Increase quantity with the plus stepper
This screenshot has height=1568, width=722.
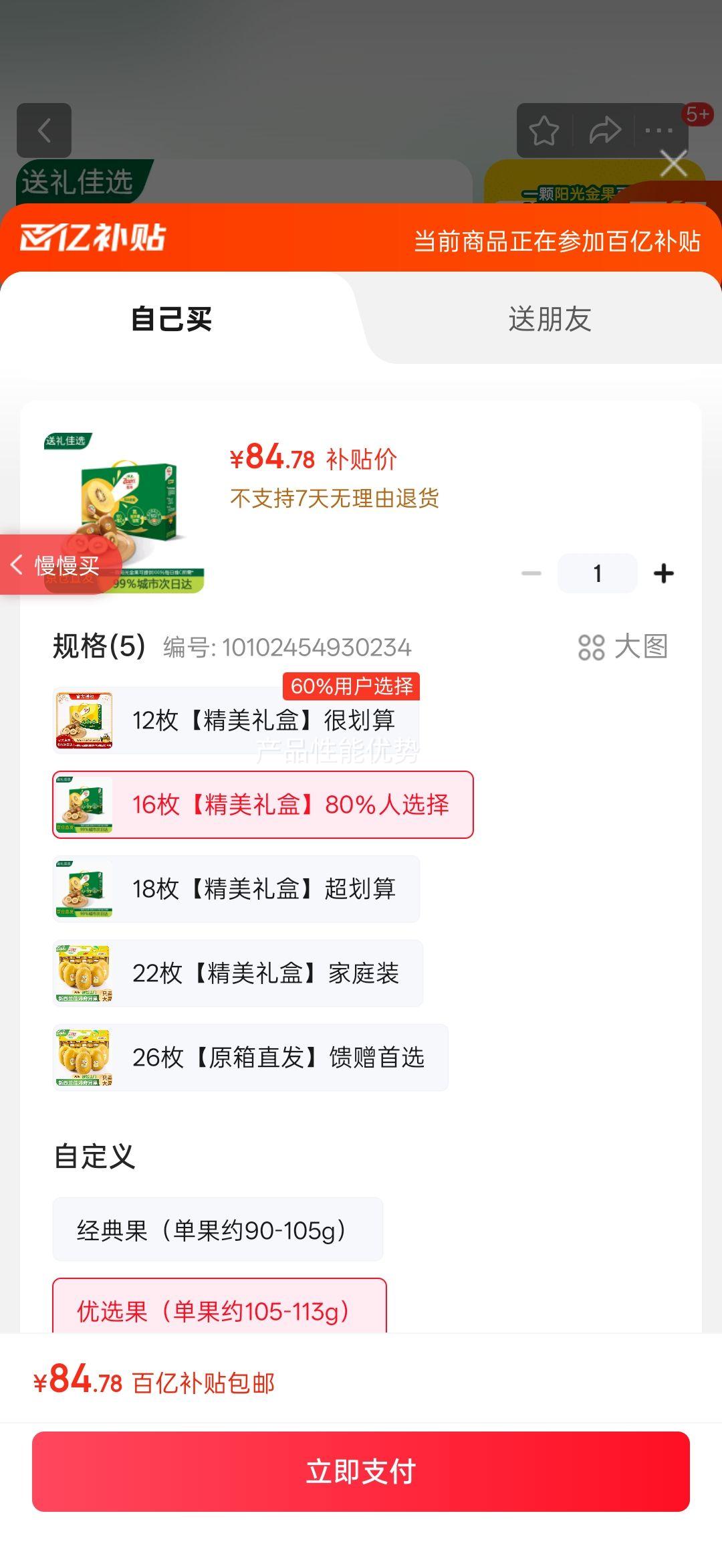point(663,573)
